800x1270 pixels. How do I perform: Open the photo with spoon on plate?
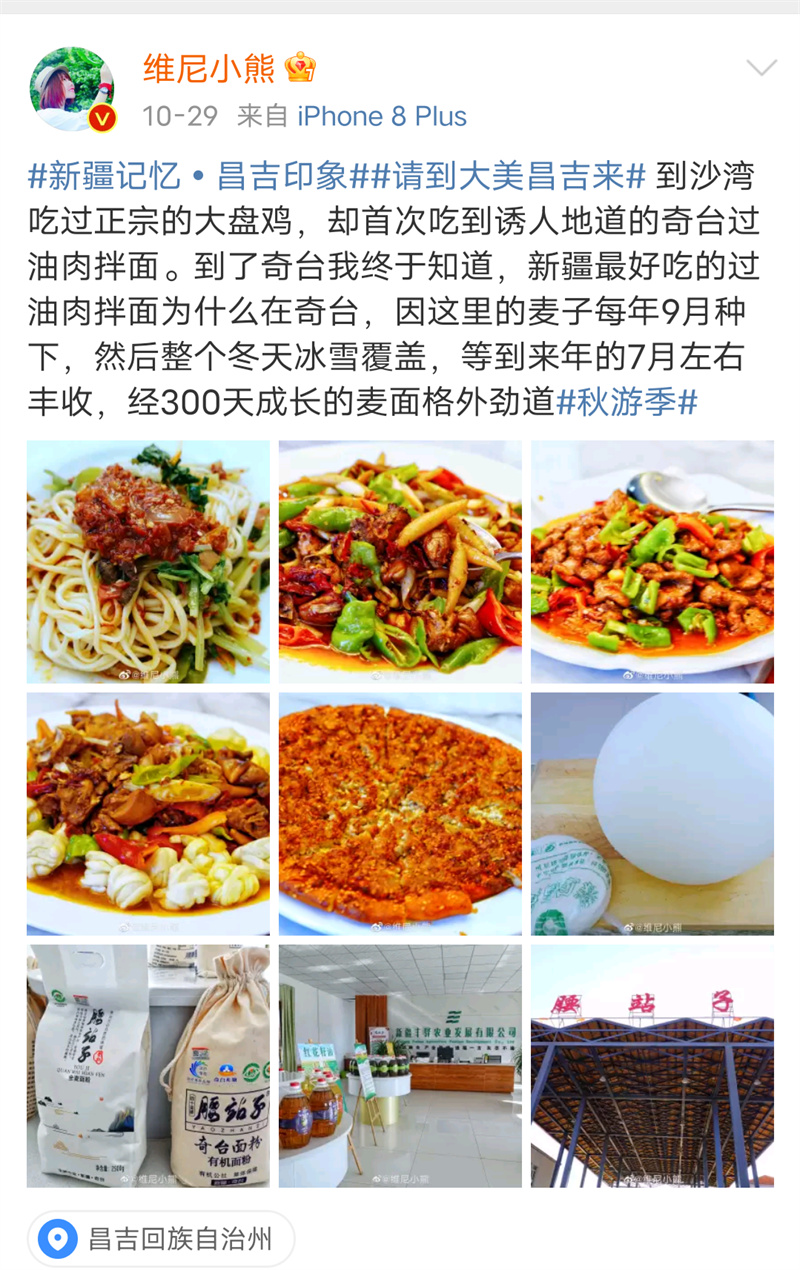point(652,562)
